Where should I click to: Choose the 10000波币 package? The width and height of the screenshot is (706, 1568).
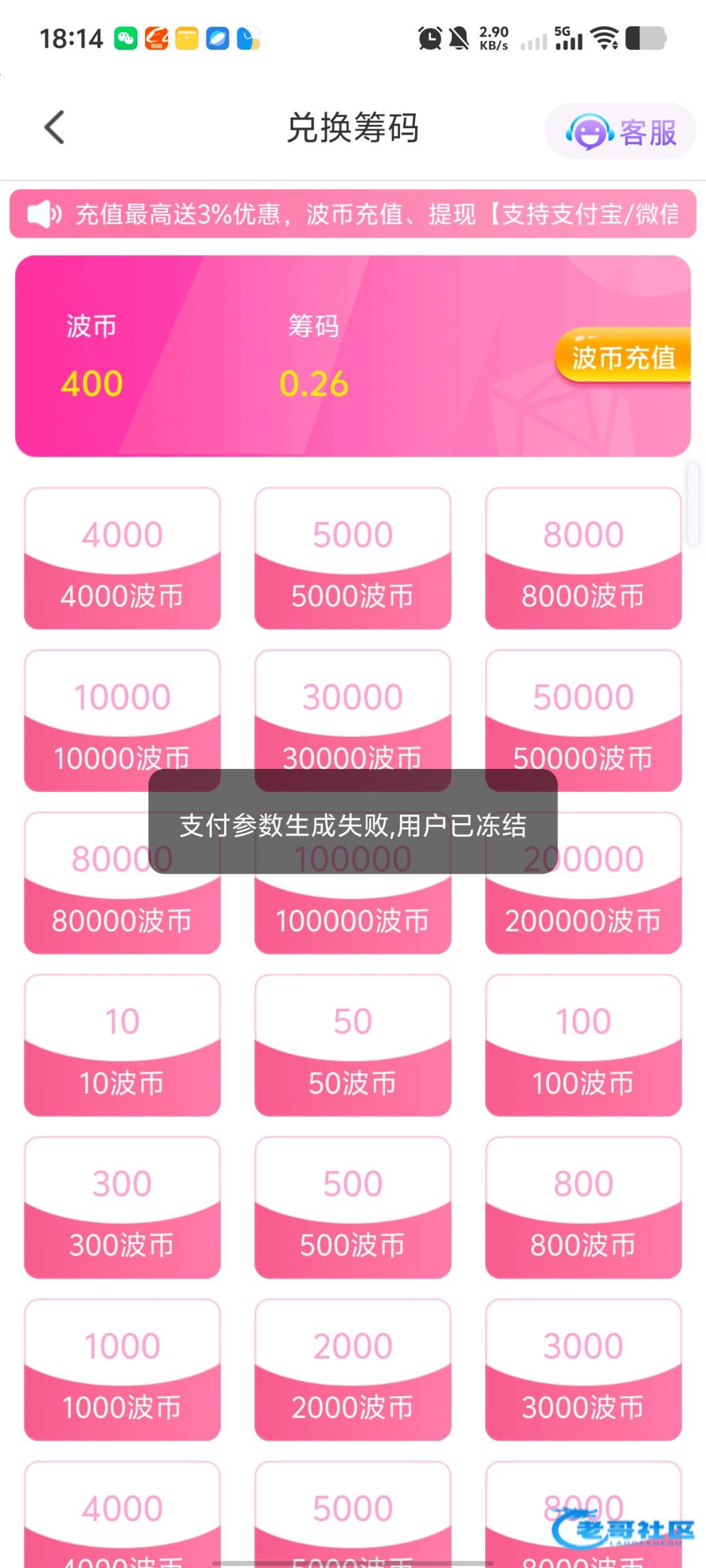pyautogui.click(x=122, y=721)
